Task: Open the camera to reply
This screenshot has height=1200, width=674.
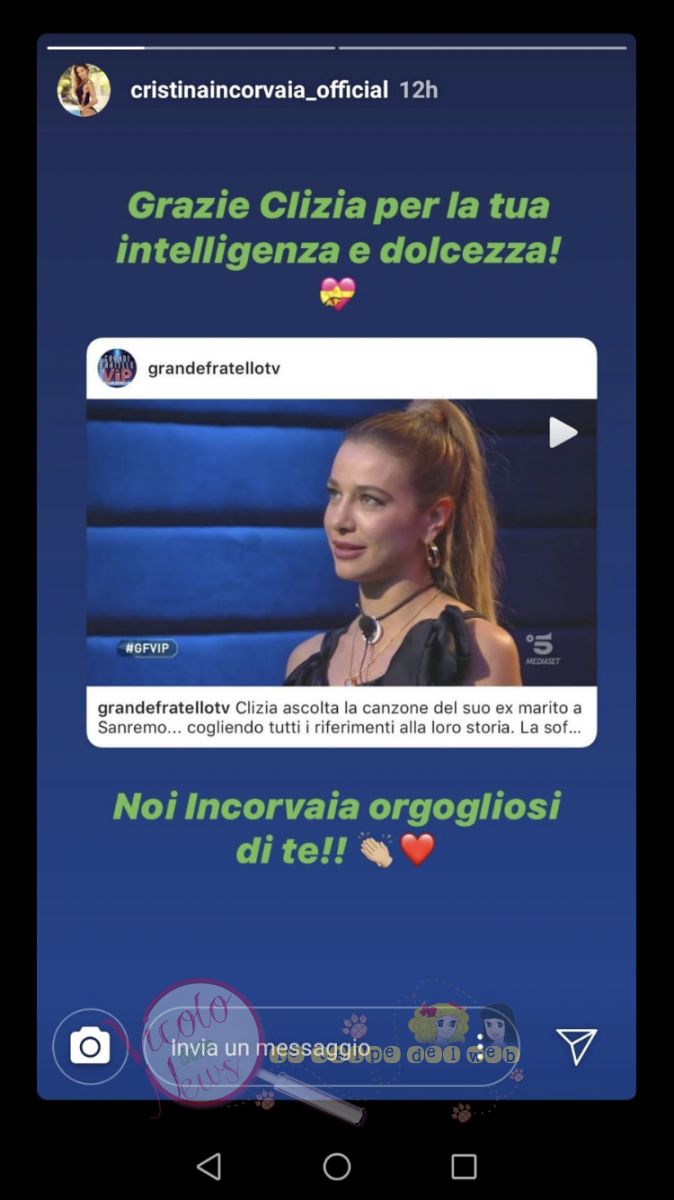Action: [90, 1046]
